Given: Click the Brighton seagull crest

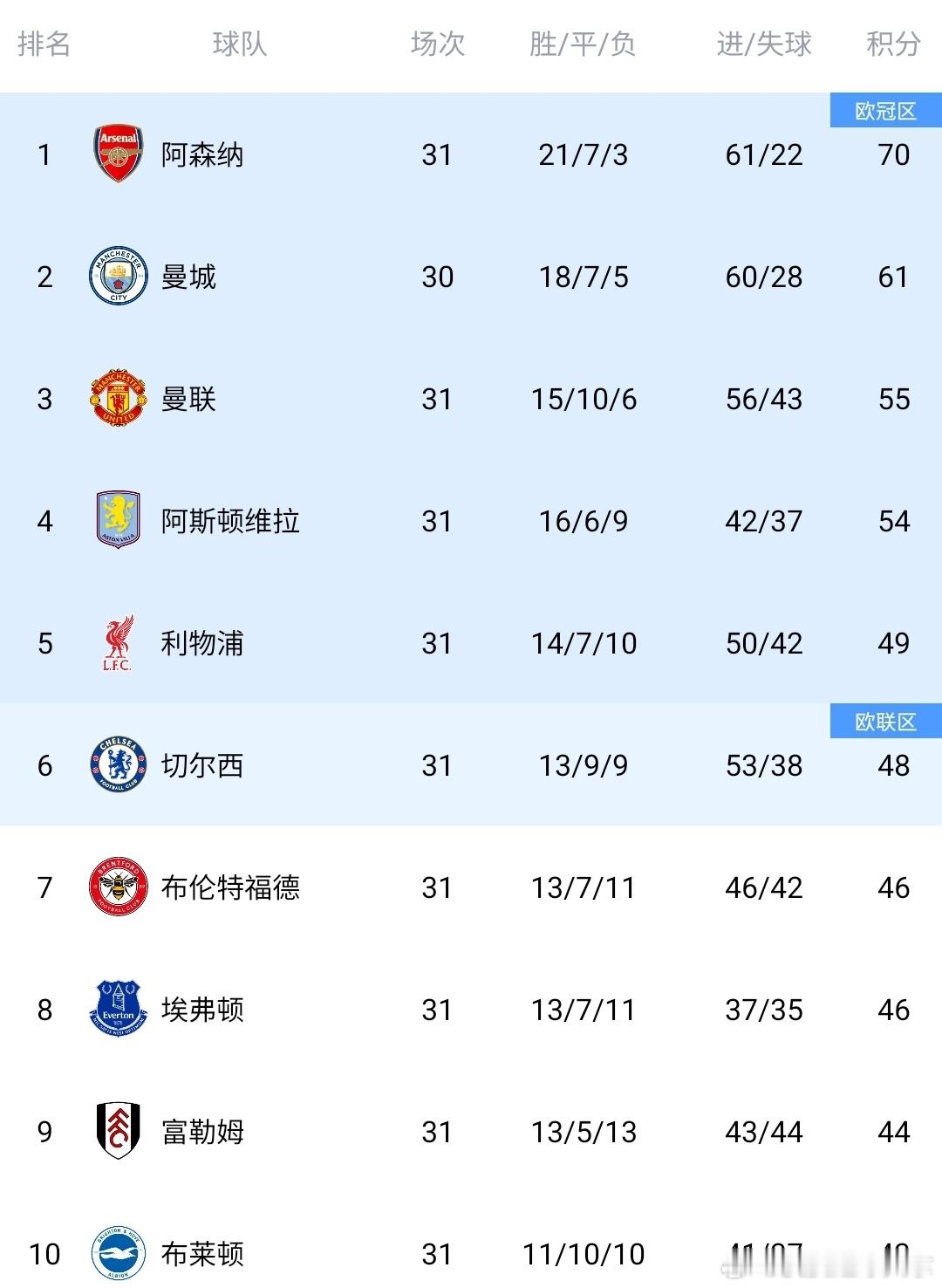Looking at the screenshot, I should [116, 1254].
